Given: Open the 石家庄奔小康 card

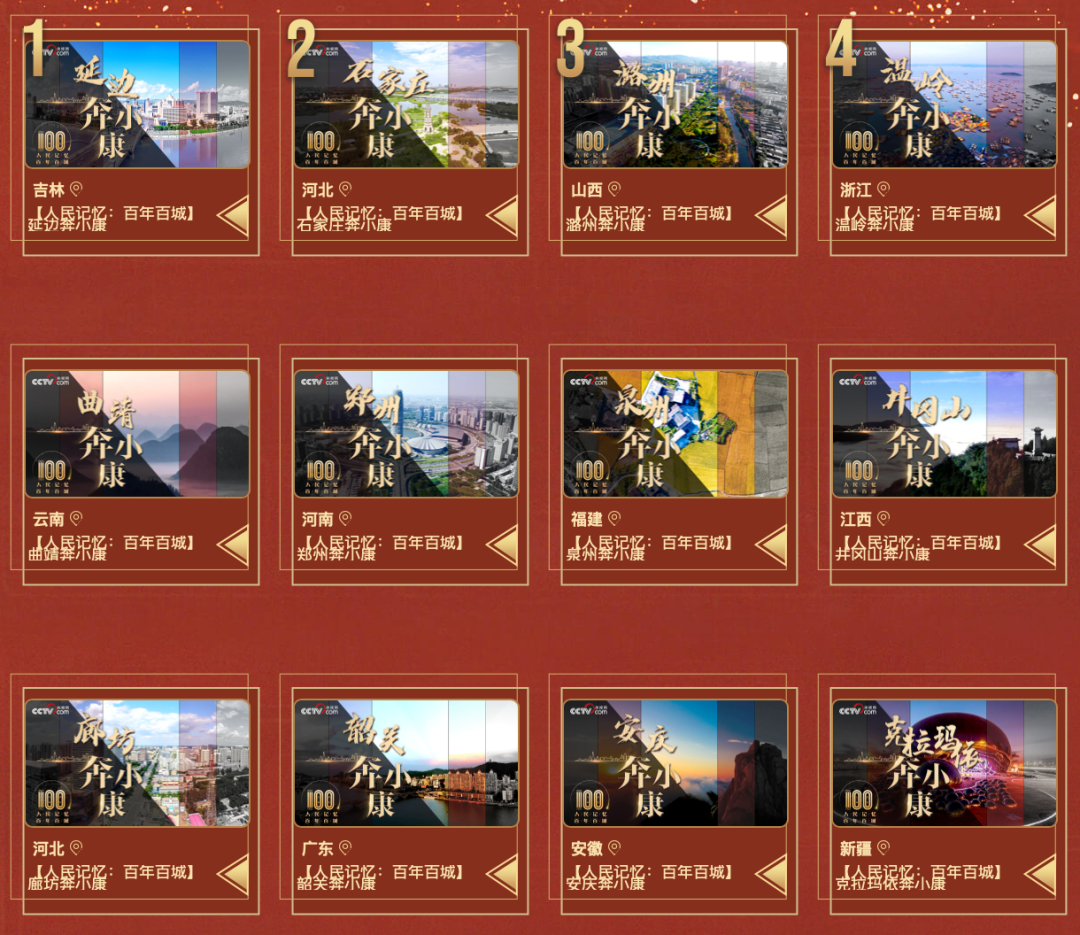Looking at the screenshot, I should [406, 105].
